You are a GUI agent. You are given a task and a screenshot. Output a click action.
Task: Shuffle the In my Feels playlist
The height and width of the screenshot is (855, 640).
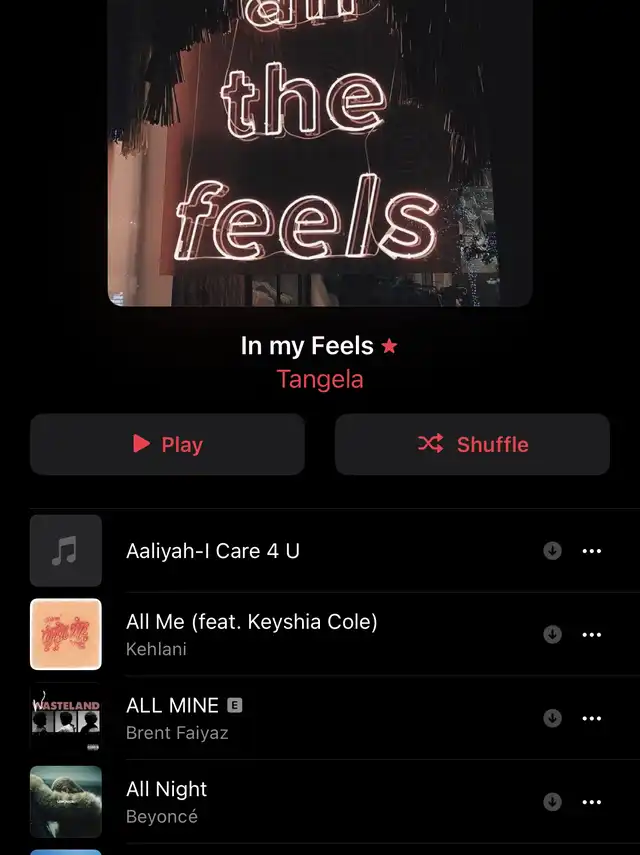point(472,444)
